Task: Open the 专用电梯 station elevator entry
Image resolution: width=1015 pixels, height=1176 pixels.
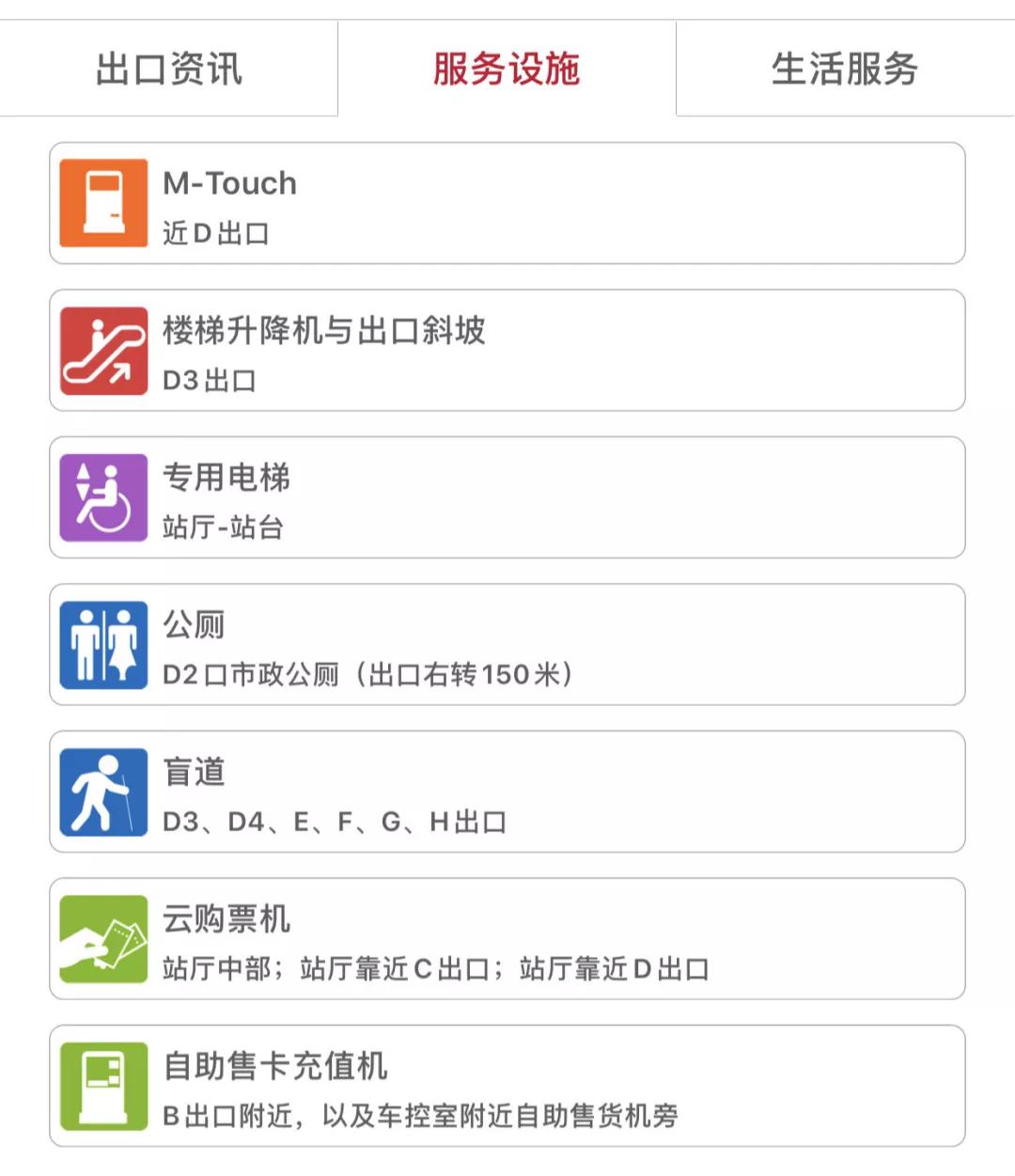Action: (x=507, y=497)
